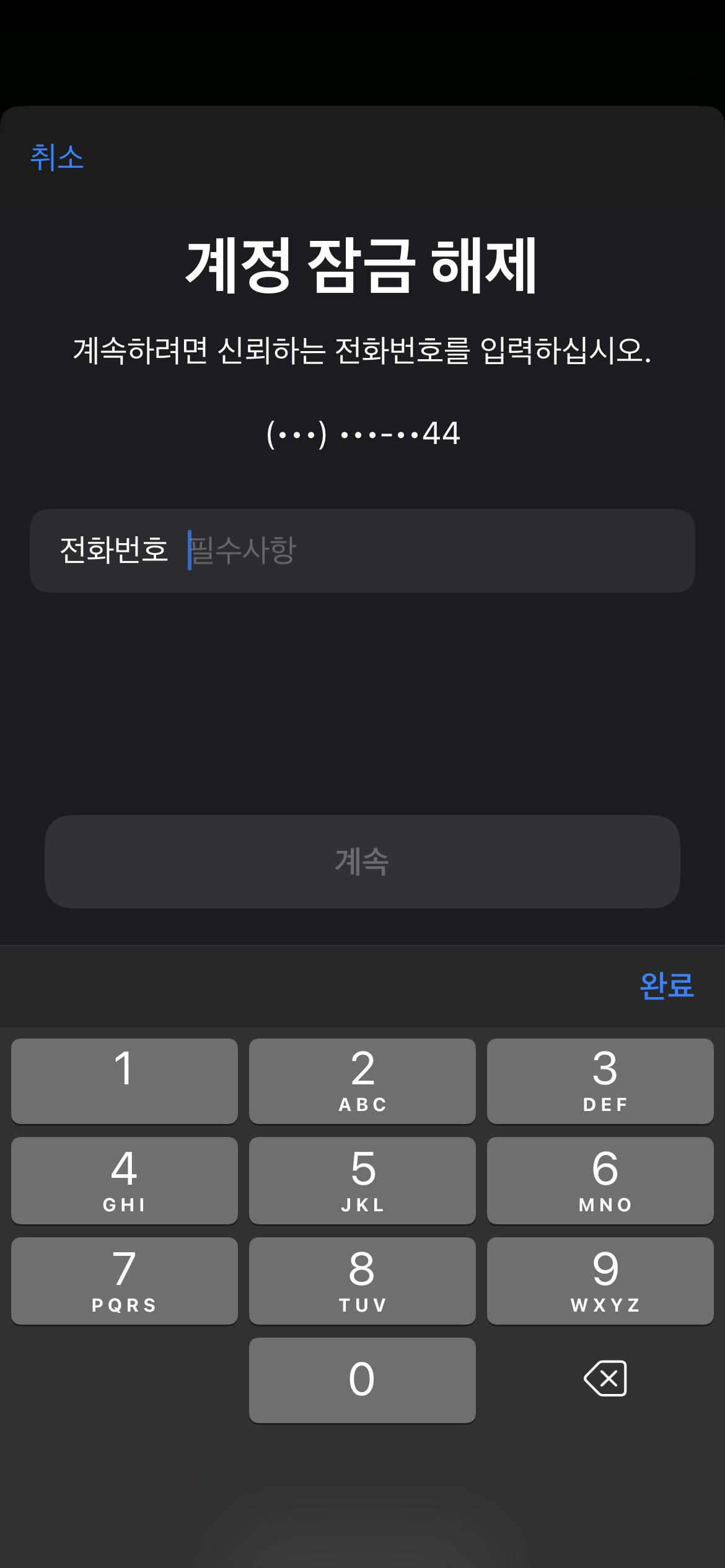Tap 취소 to cancel account unlock
Viewport: 725px width, 1568px height.
click(x=56, y=157)
